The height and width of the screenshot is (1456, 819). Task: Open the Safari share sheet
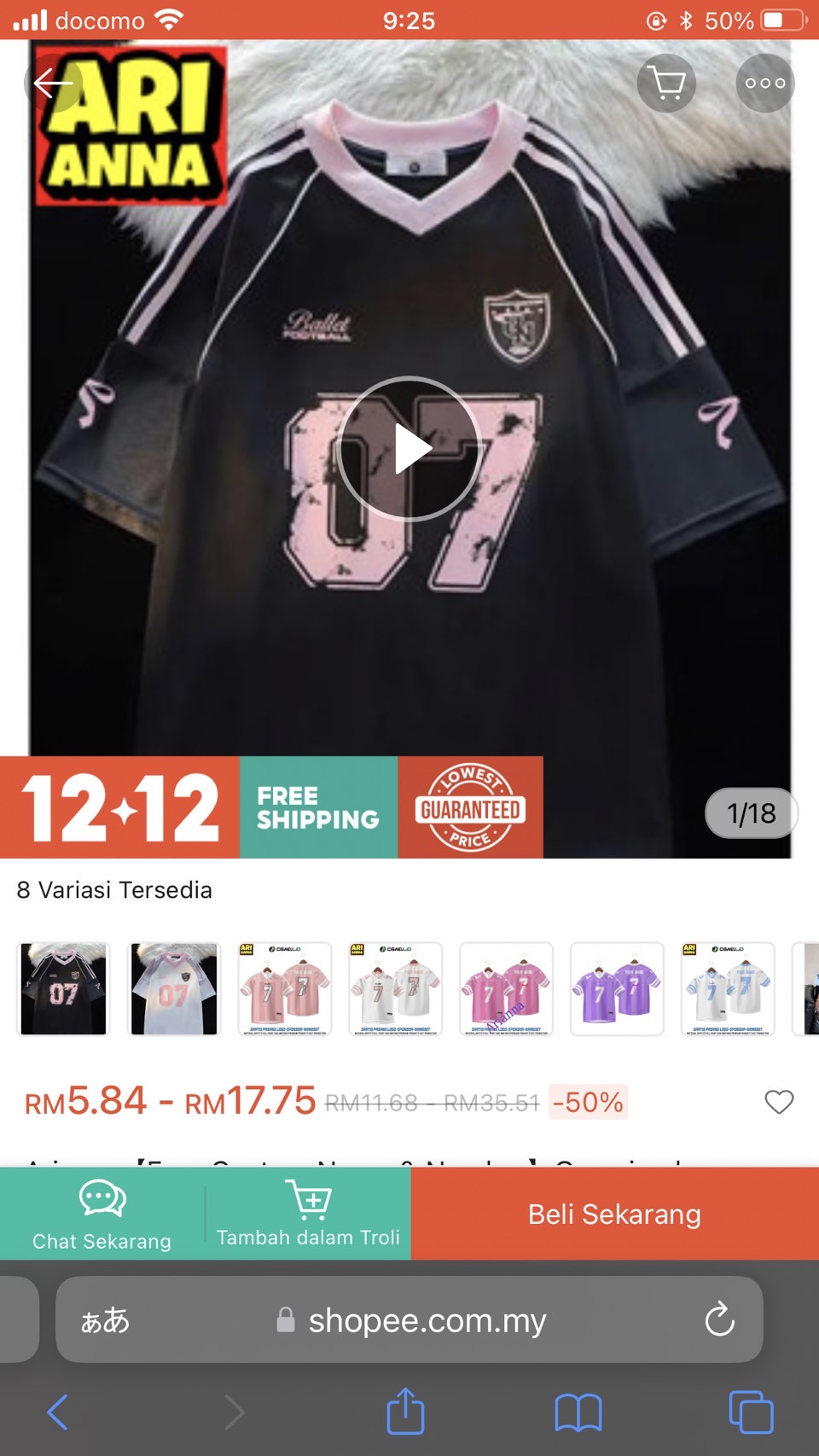point(405,1412)
